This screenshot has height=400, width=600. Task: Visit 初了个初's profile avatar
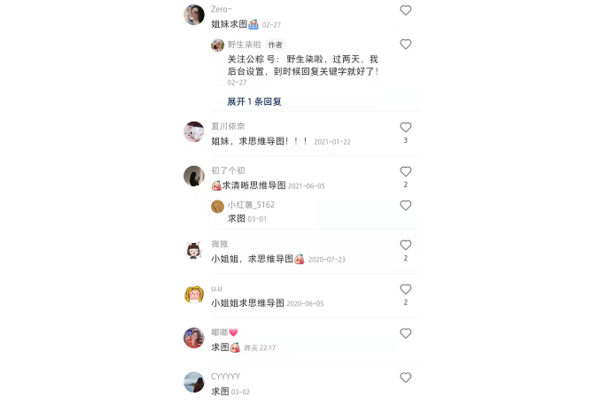pos(194,176)
